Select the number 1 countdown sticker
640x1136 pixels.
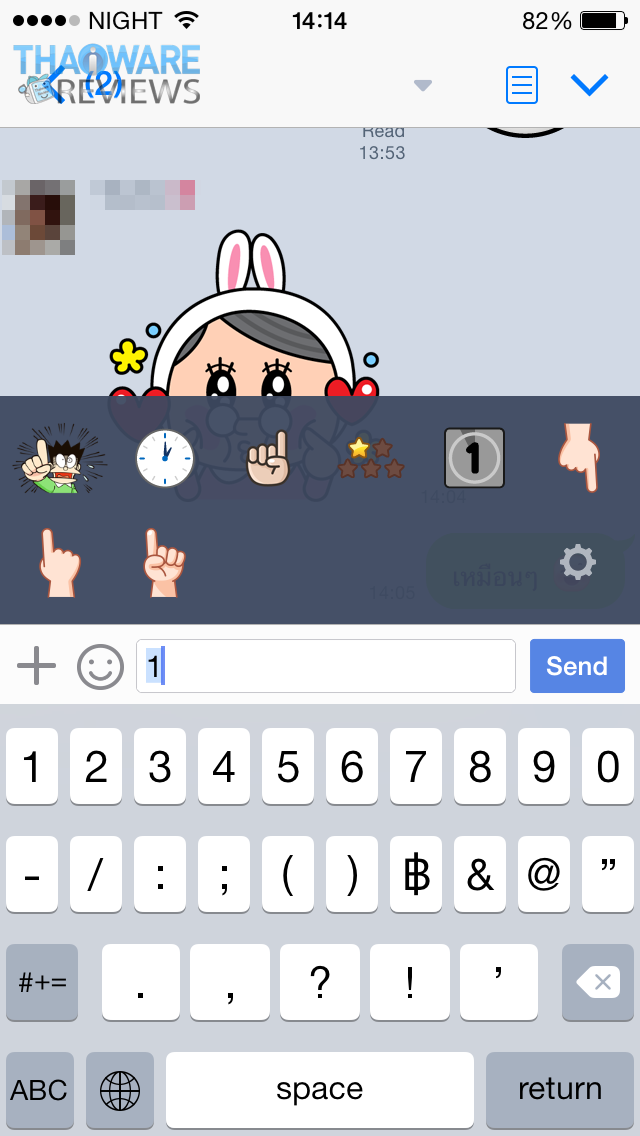click(x=475, y=458)
